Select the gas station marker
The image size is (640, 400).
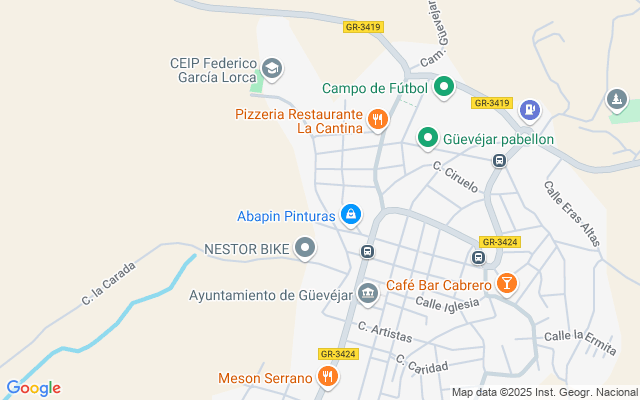point(531,109)
